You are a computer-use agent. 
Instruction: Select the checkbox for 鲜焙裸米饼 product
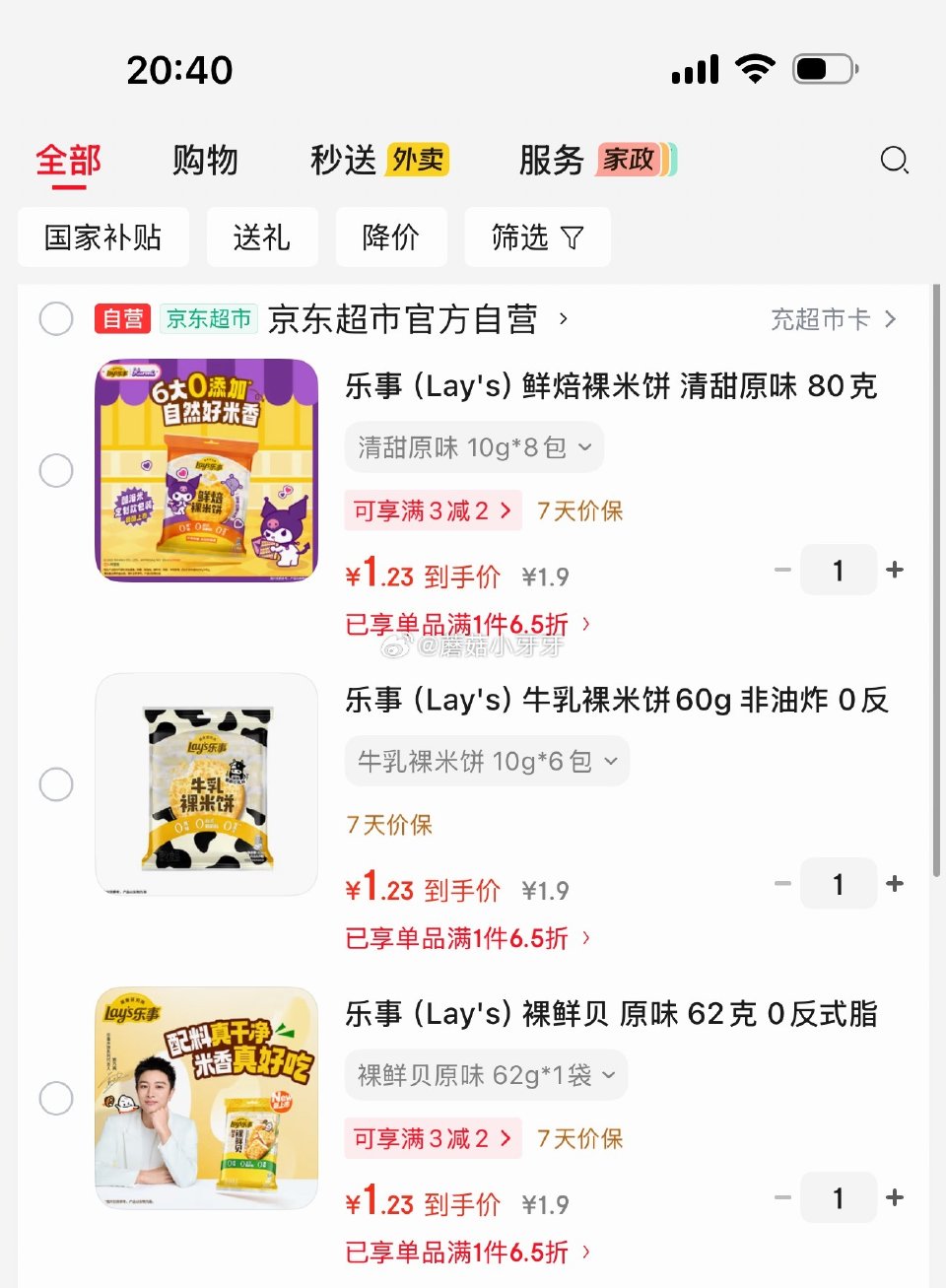(x=56, y=471)
